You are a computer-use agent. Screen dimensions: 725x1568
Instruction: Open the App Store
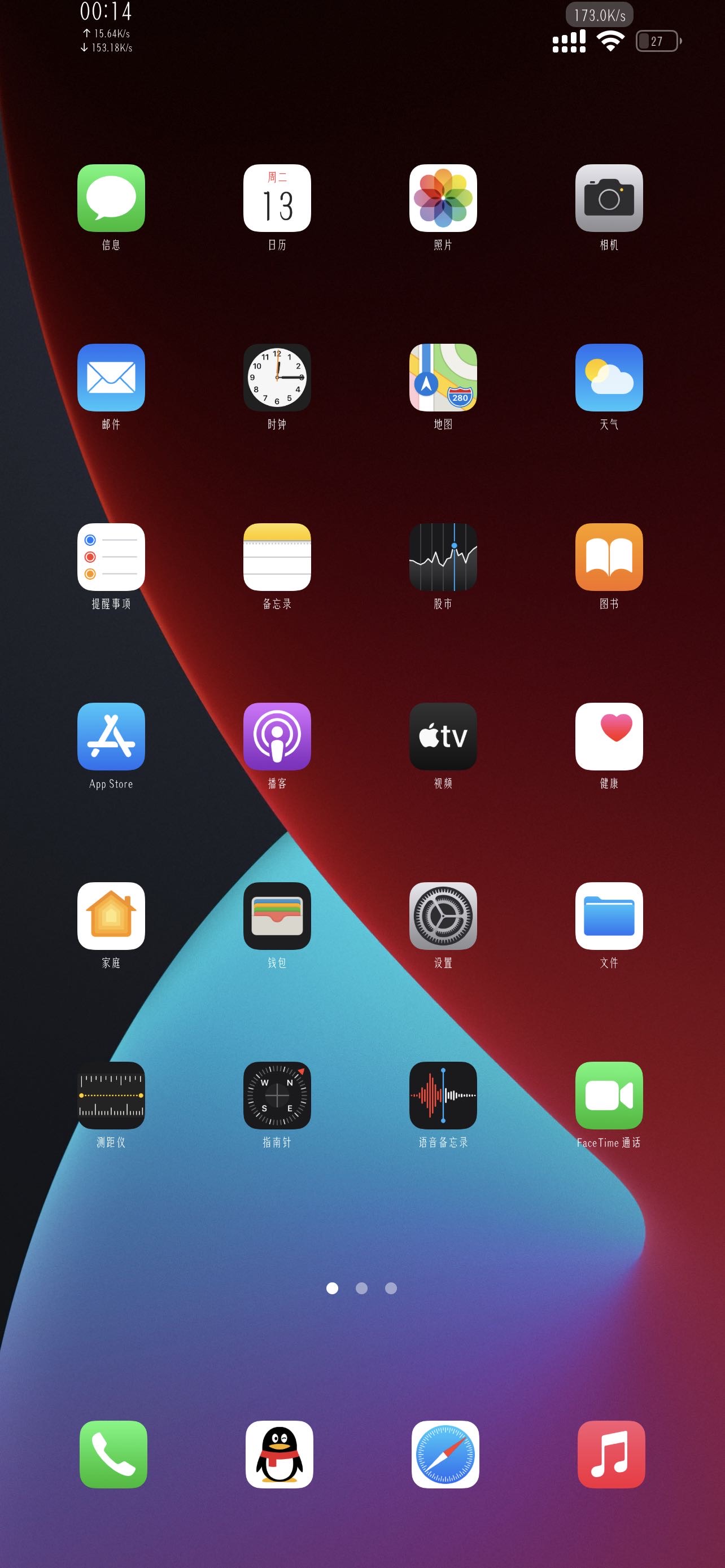click(x=111, y=737)
